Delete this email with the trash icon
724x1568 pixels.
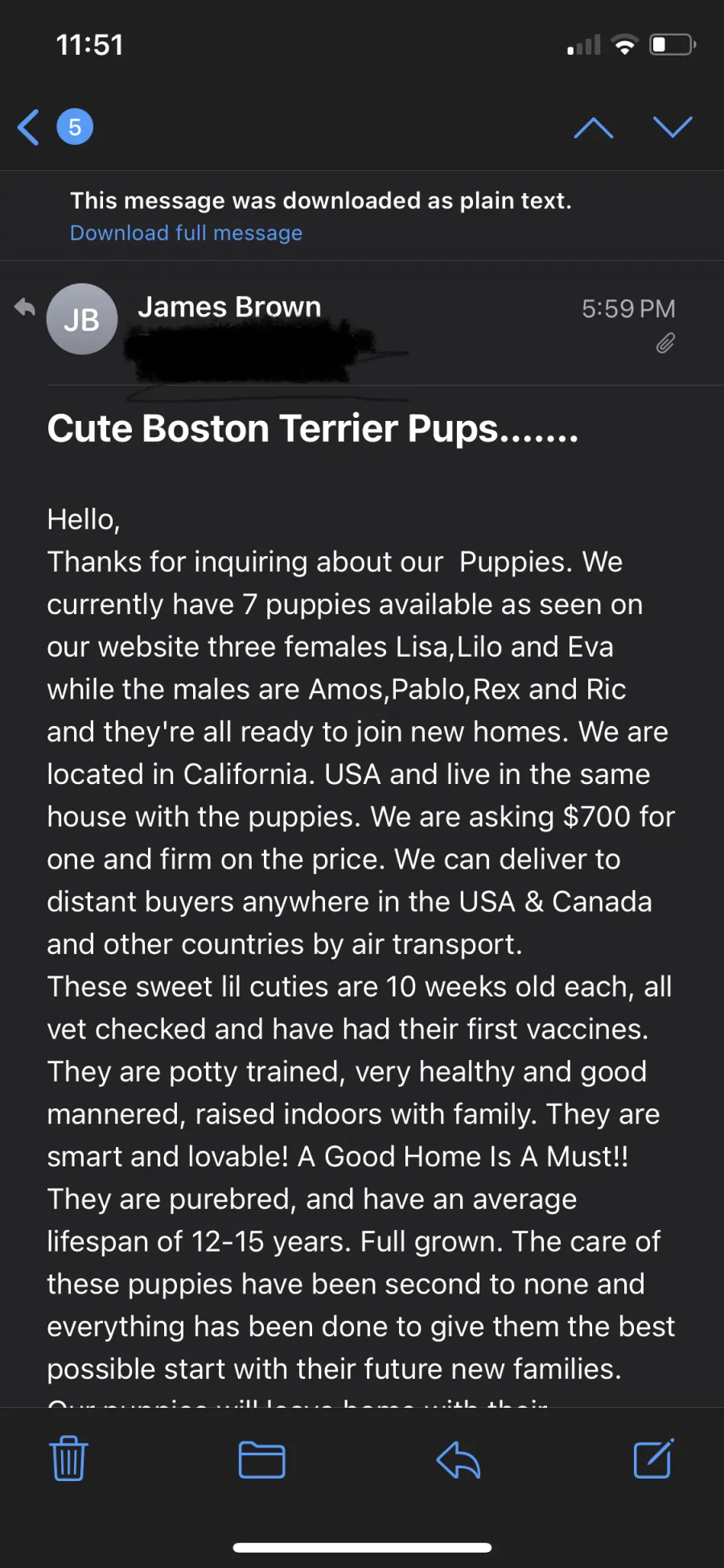click(x=69, y=1459)
